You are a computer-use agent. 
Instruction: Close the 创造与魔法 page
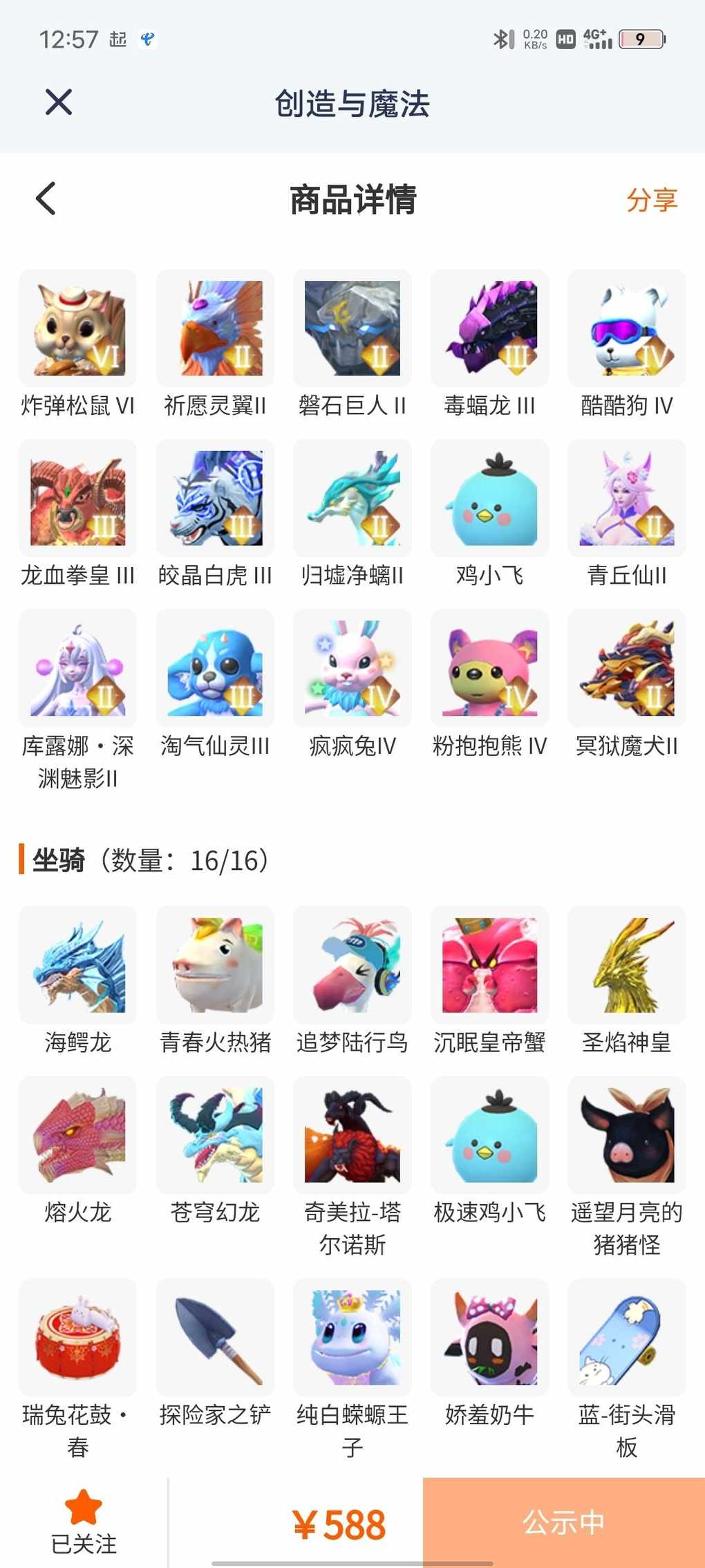[x=59, y=102]
